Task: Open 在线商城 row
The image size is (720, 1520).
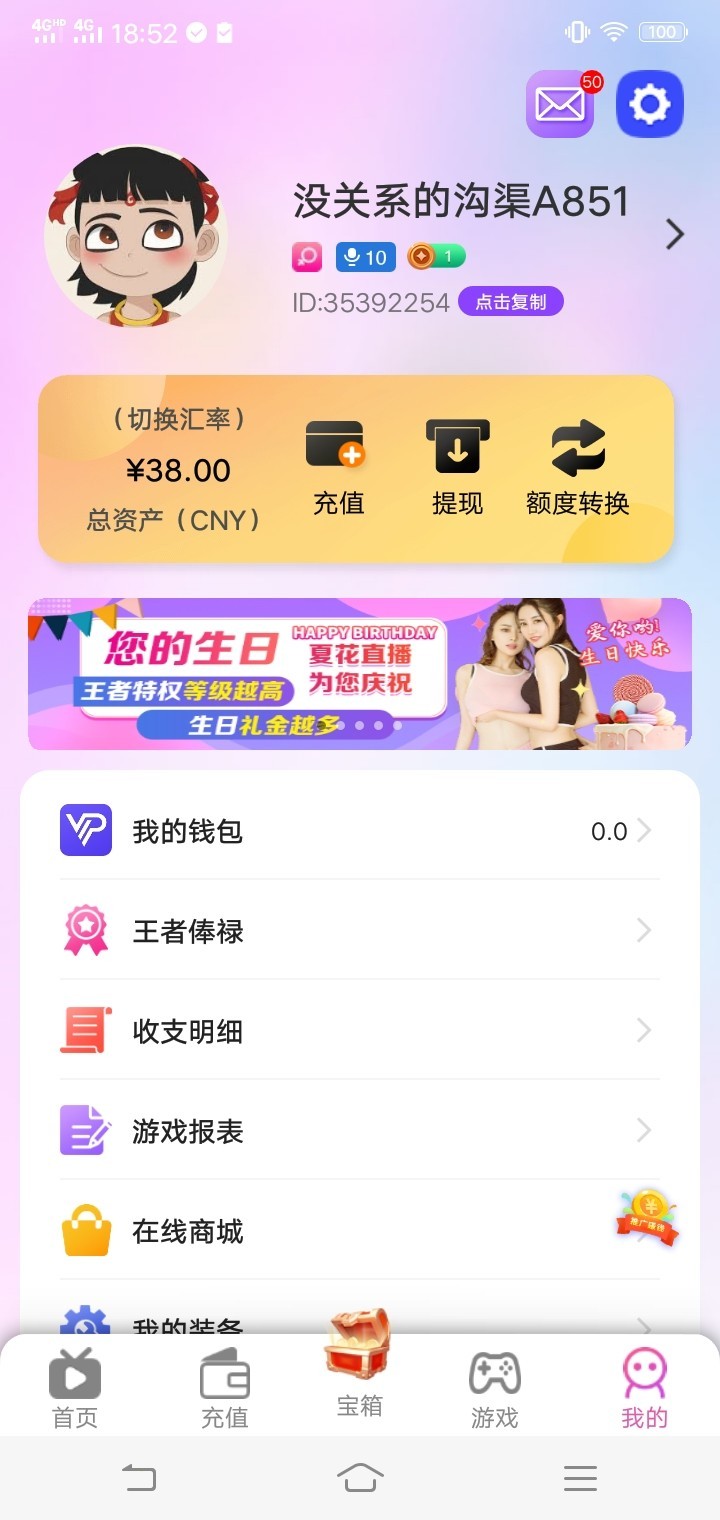Action: [x=300, y=1231]
